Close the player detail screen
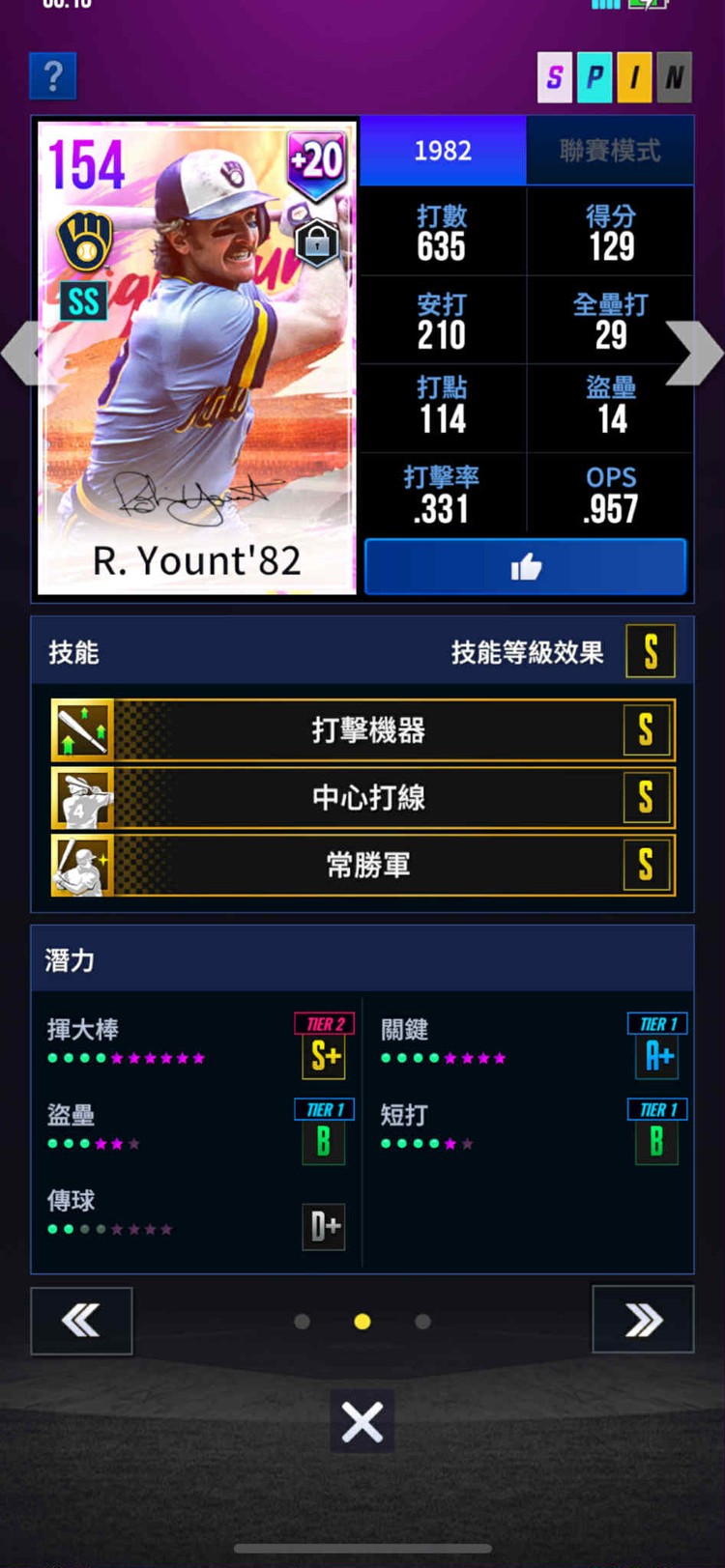 362,1421
